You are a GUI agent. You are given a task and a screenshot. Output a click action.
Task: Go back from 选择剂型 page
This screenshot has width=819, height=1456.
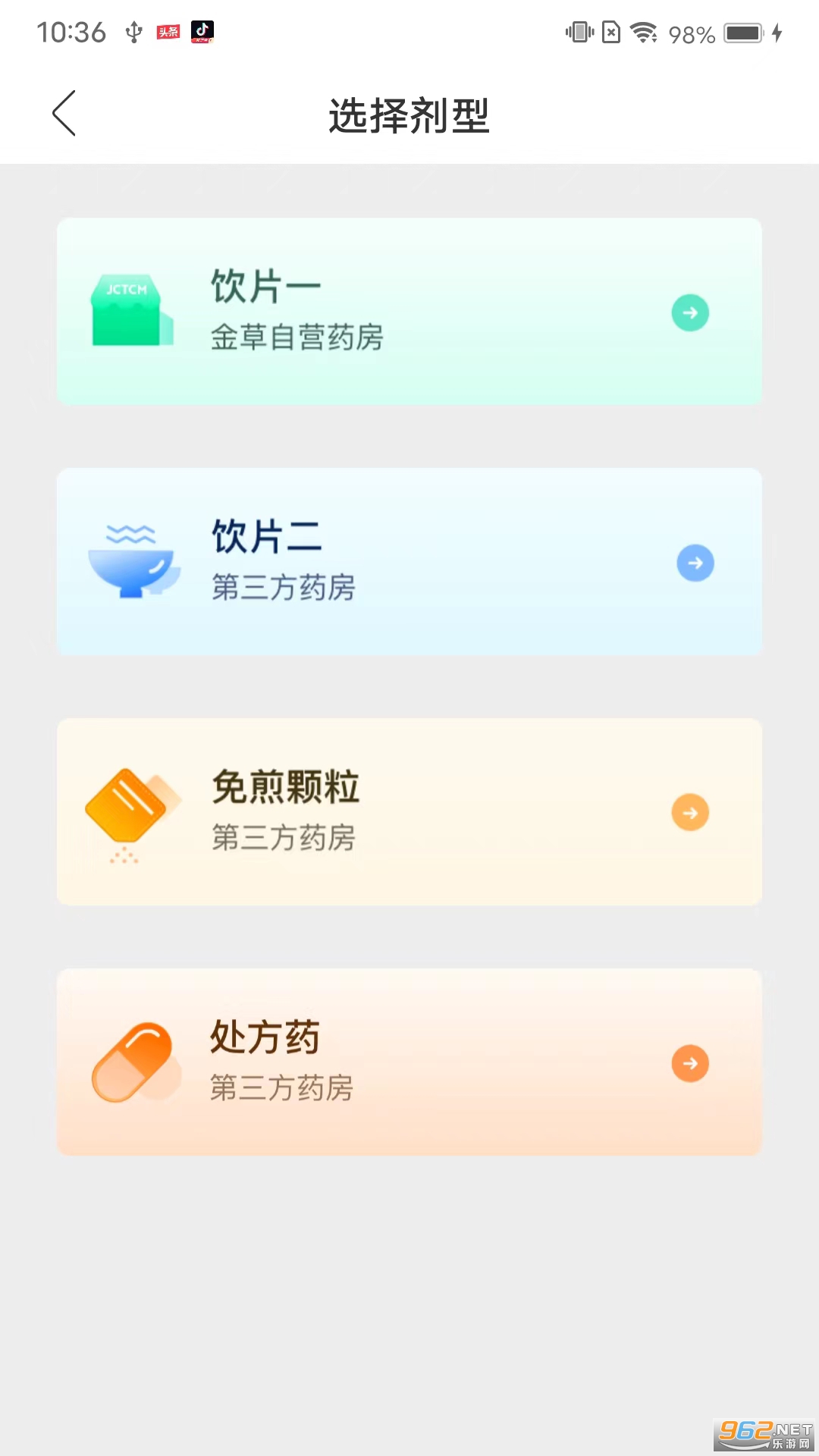64,114
